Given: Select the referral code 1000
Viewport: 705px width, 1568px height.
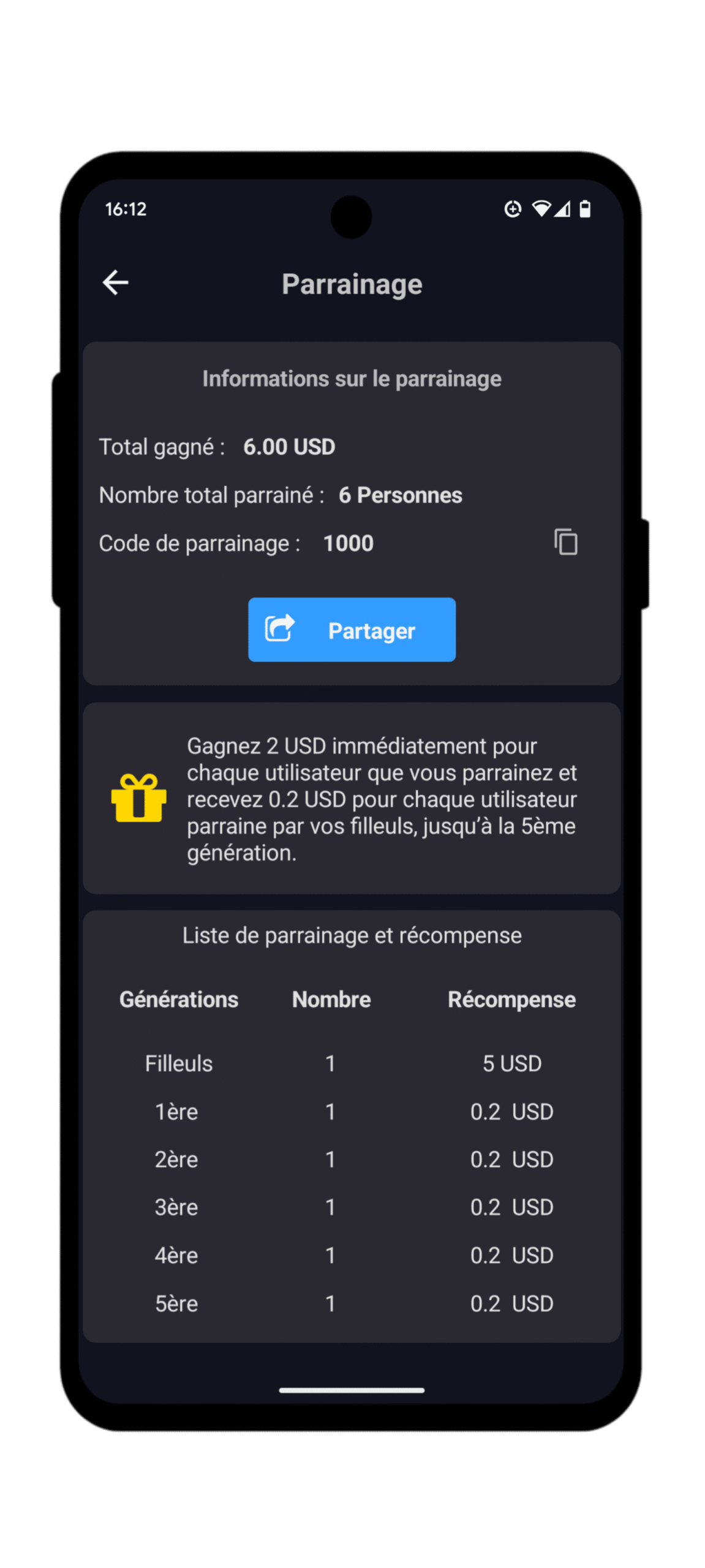Looking at the screenshot, I should (348, 543).
